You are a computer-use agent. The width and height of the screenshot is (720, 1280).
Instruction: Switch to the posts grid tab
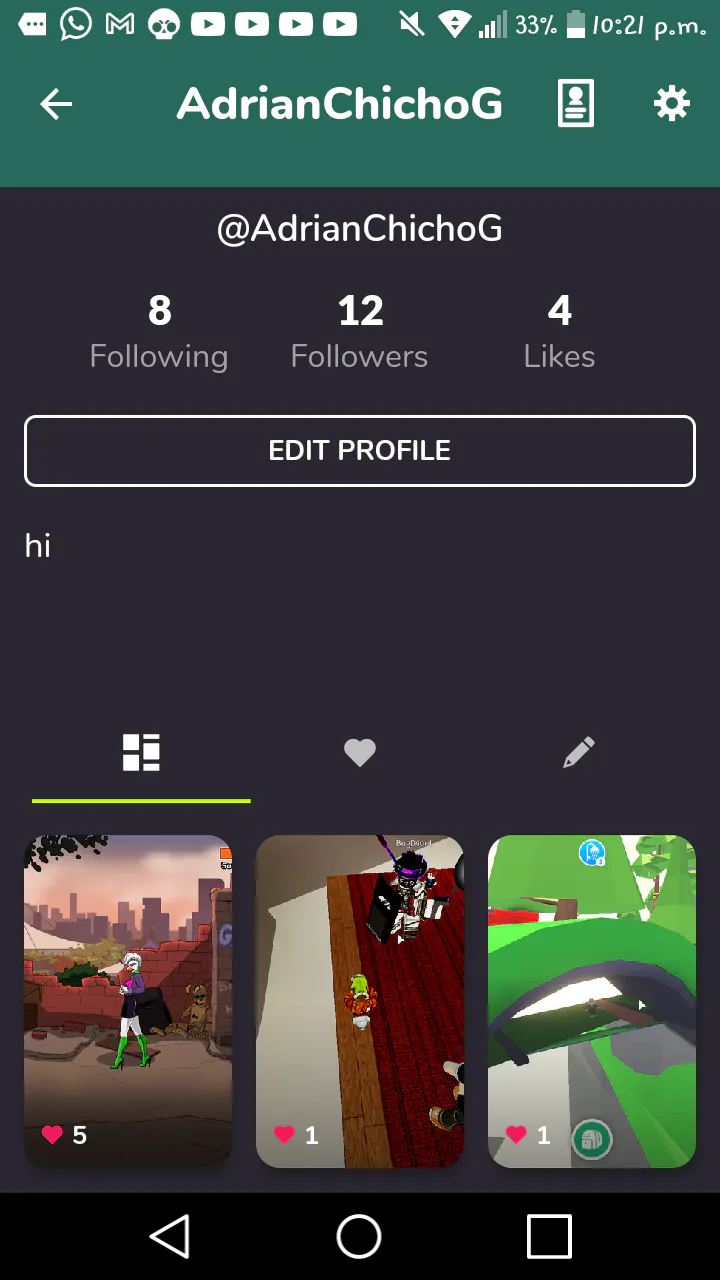(x=141, y=753)
